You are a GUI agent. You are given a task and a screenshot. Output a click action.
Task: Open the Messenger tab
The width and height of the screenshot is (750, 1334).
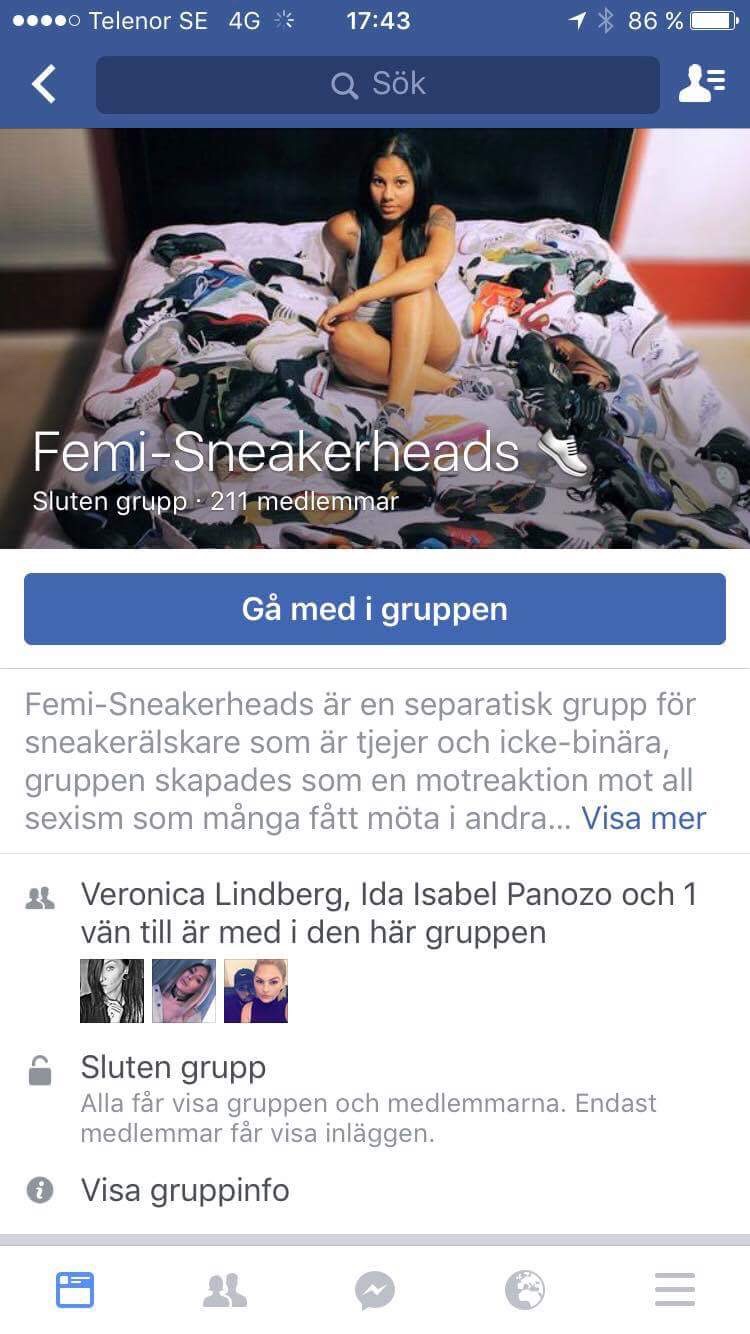pos(375,1290)
